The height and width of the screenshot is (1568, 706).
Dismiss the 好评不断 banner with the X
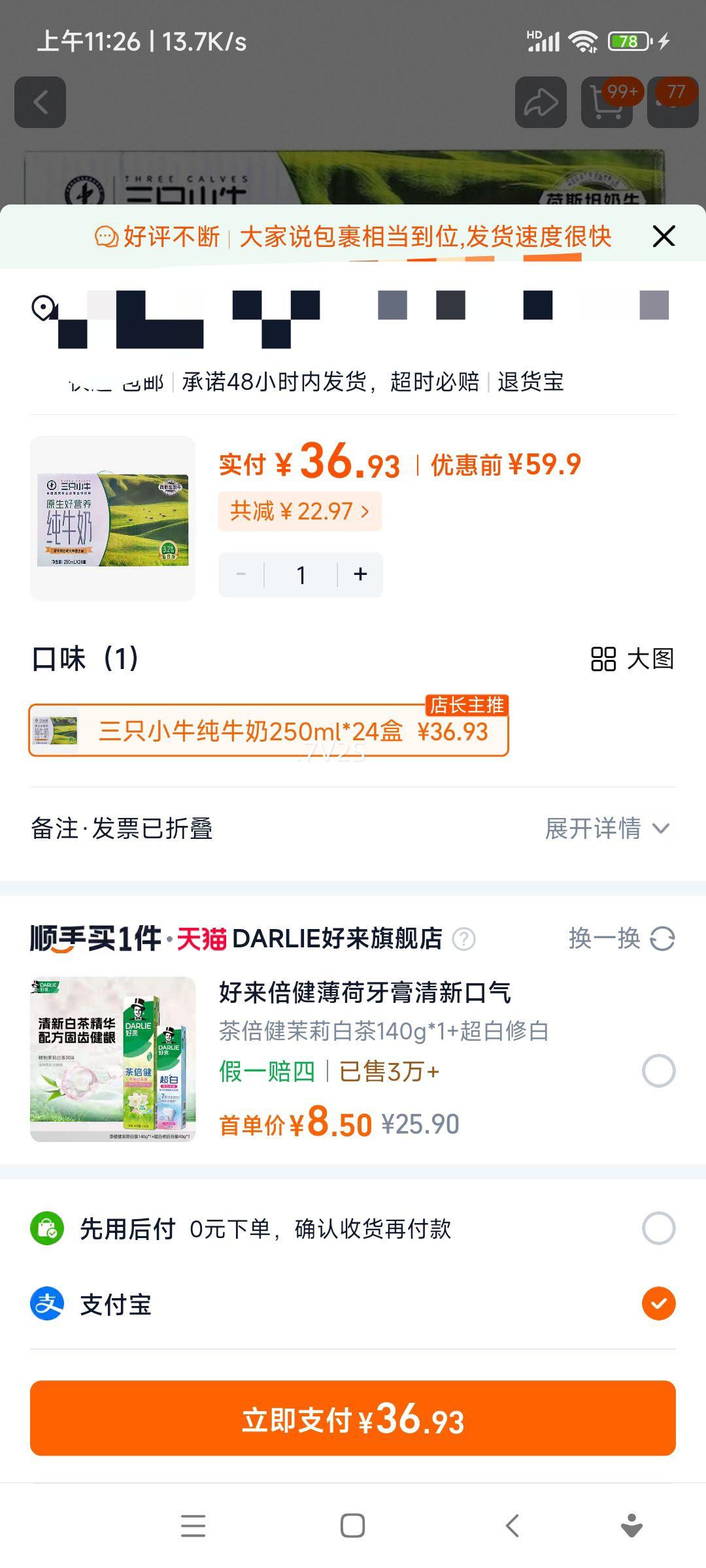[x=663, y=237]
